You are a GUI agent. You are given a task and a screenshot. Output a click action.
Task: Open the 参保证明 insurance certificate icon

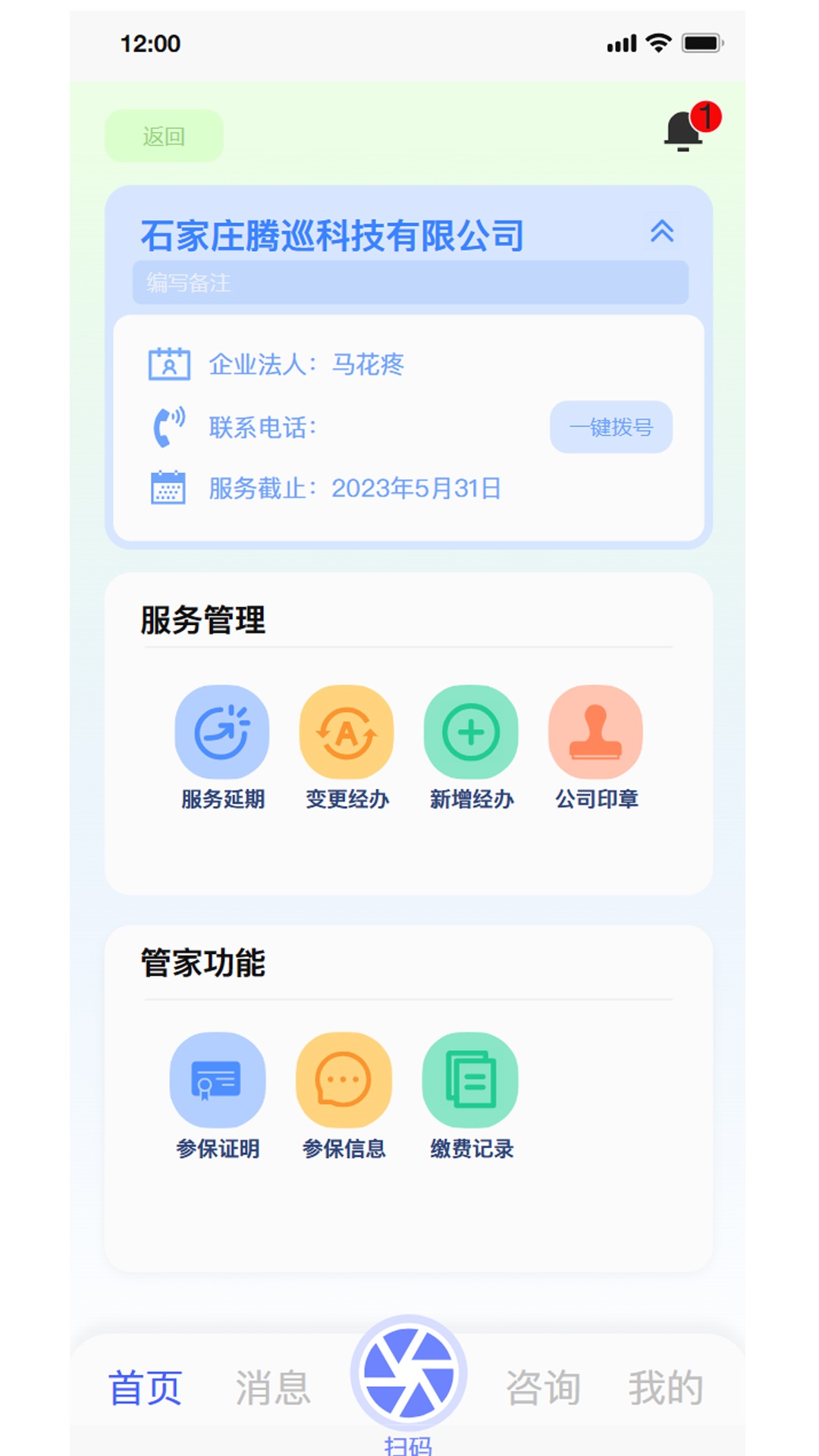coord(218,1081)
